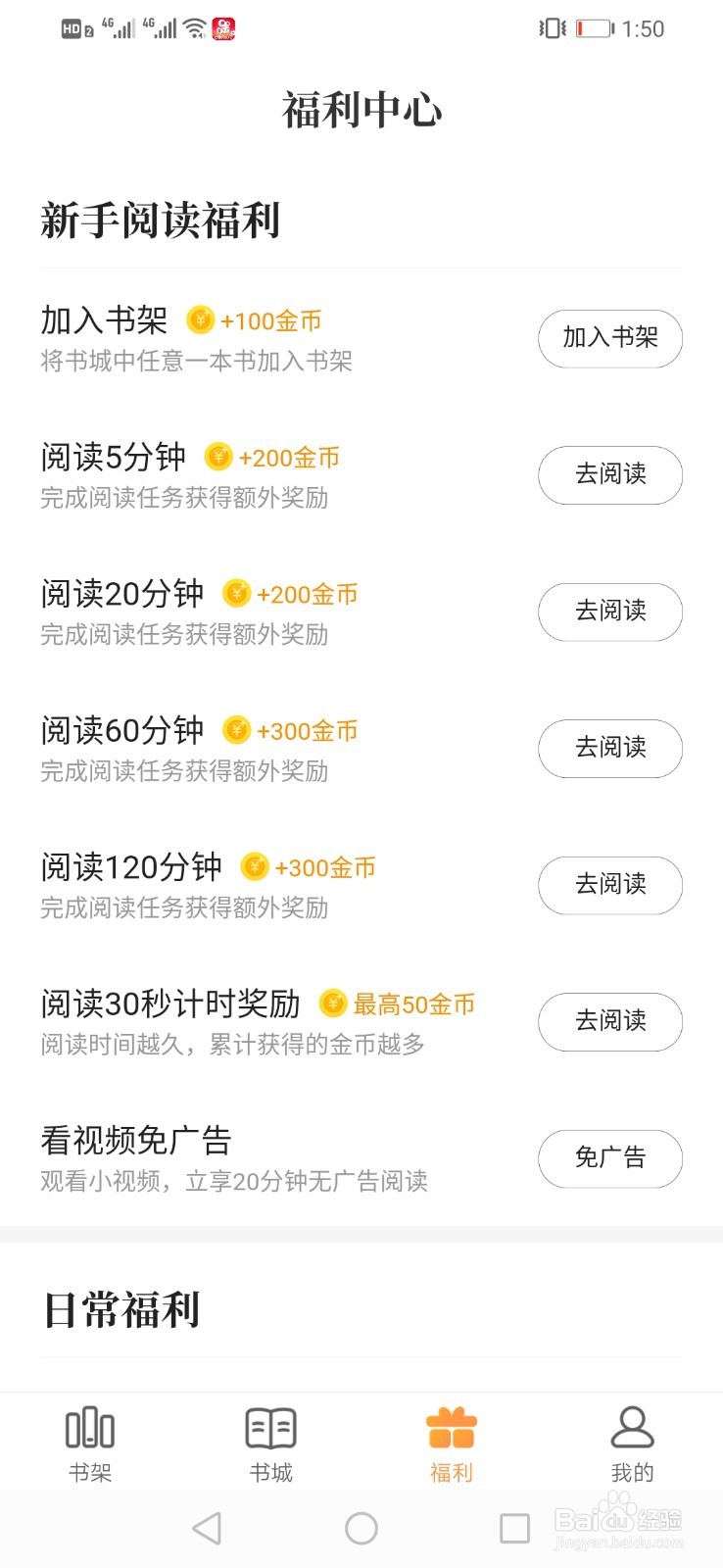Open 去阅读 for 阅读30秒计时奖励
Screen dimensions: 723x1568
(x=610, y=1021)
